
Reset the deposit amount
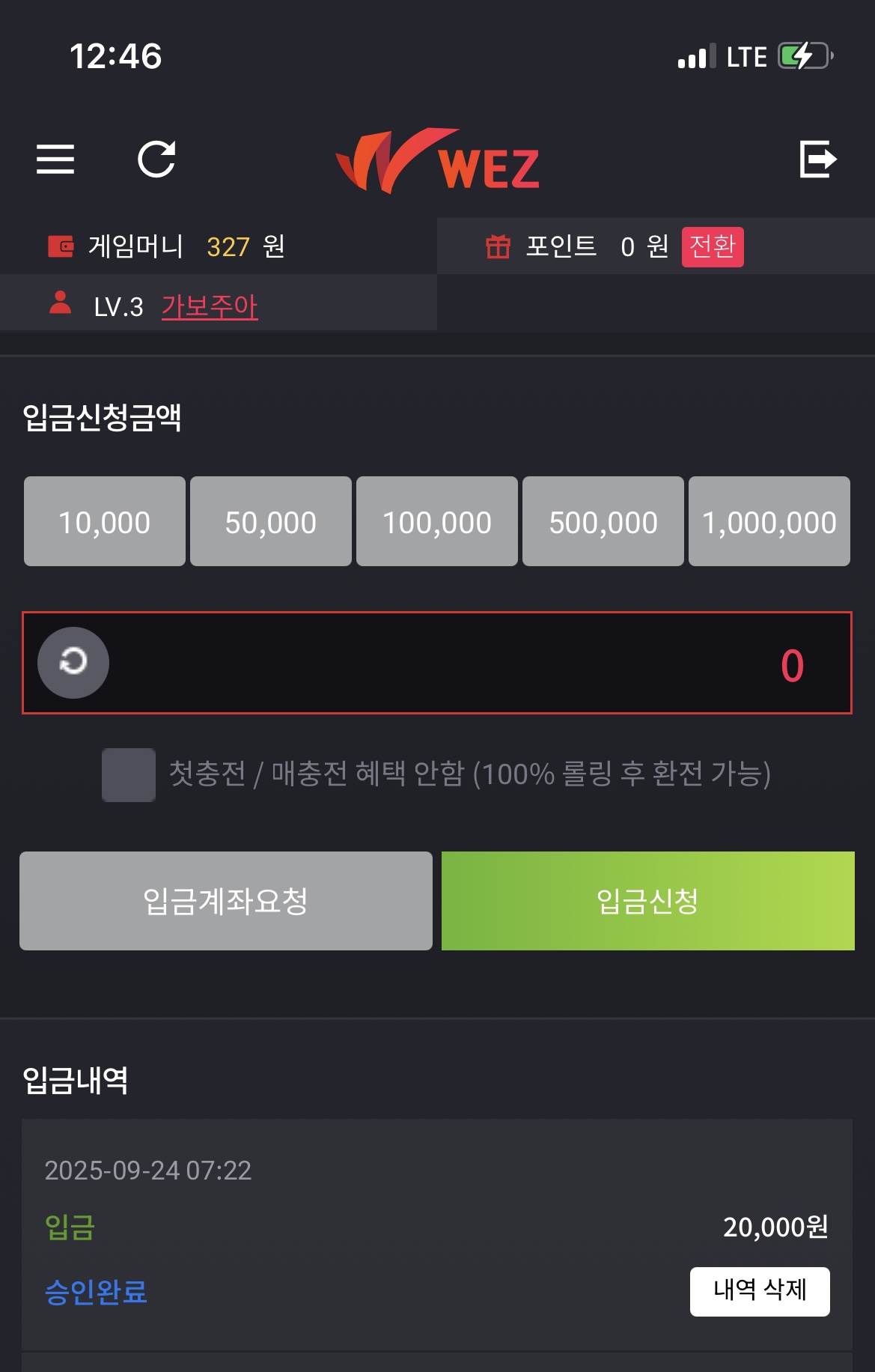coord(73,663)
